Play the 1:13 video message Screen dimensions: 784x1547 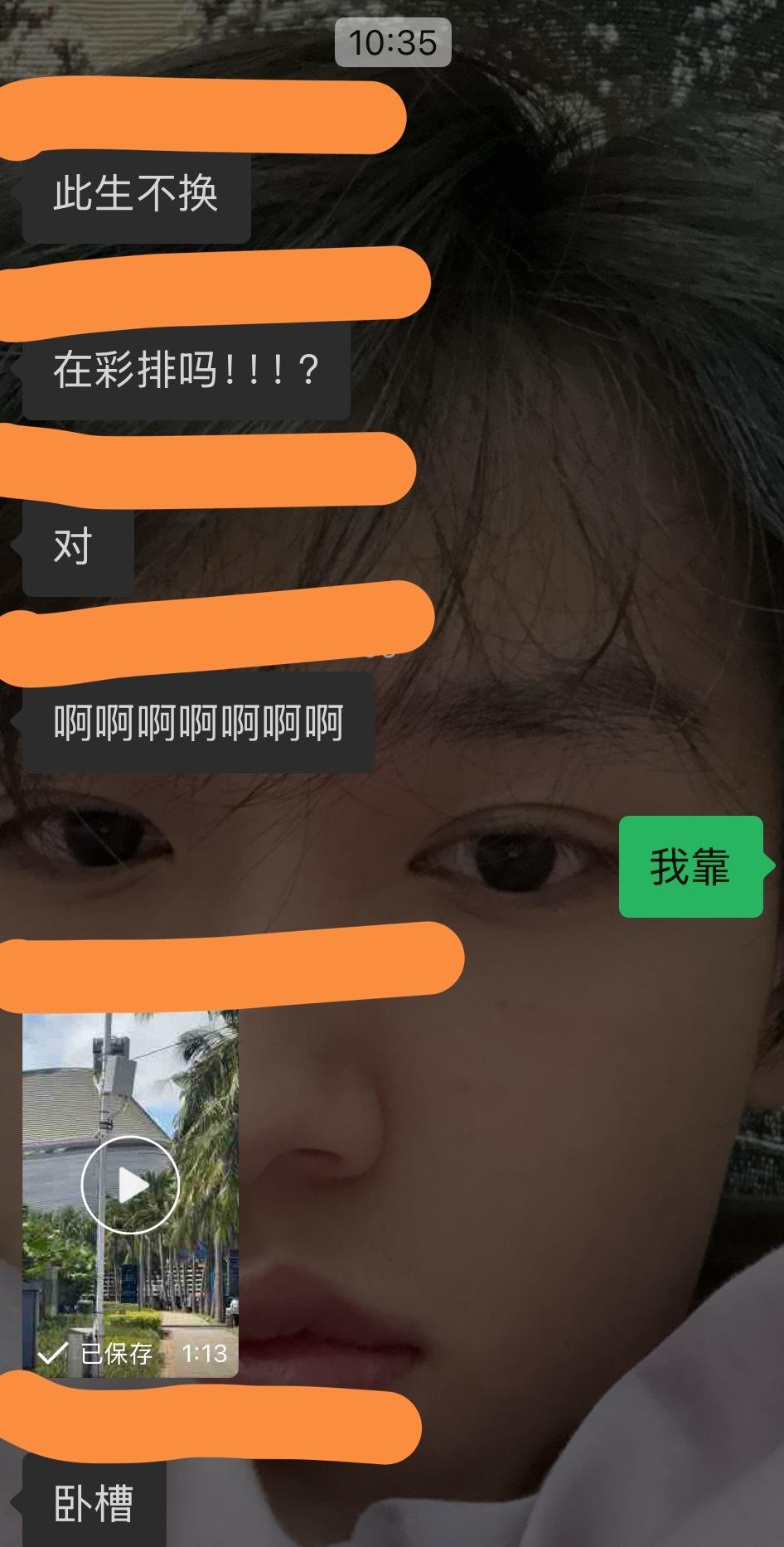[130, 1185]
